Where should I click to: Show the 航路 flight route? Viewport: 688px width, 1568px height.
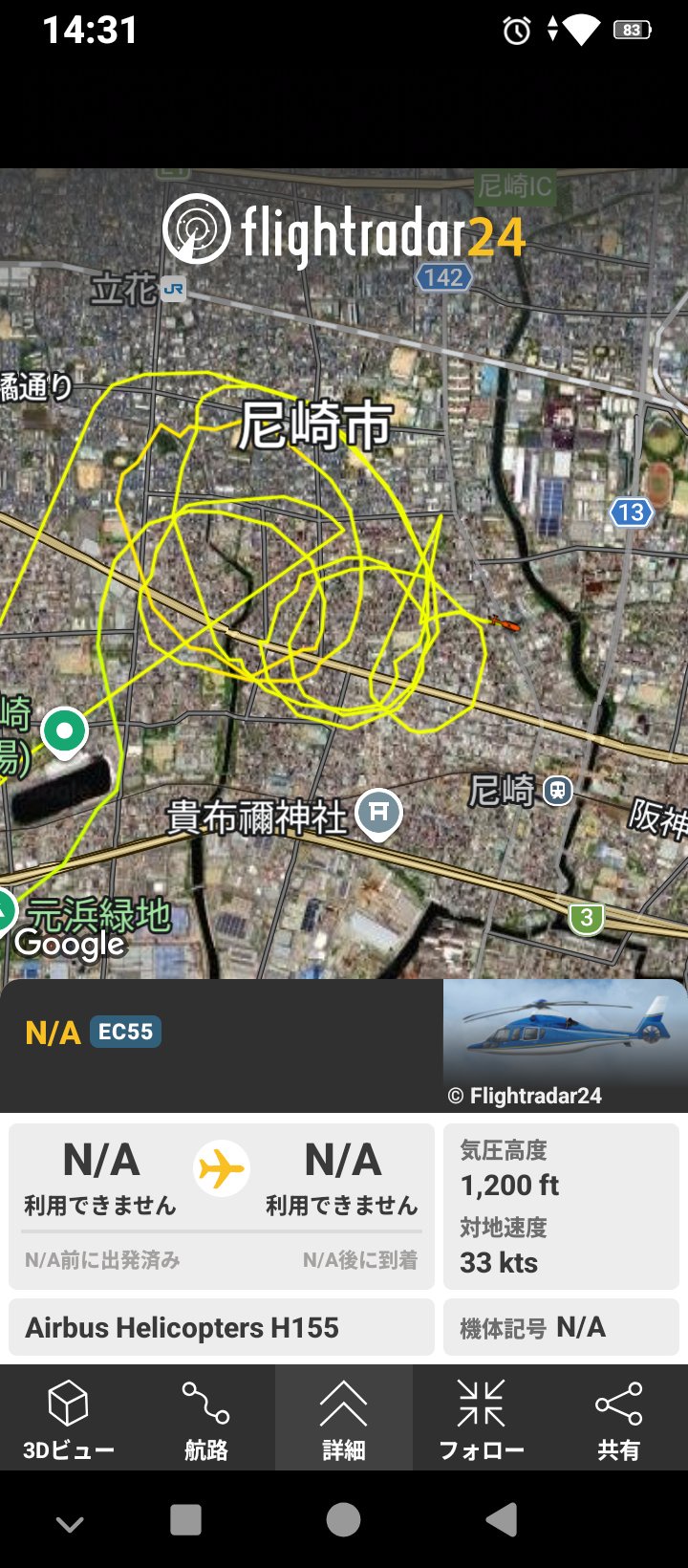coord(206,1419)
